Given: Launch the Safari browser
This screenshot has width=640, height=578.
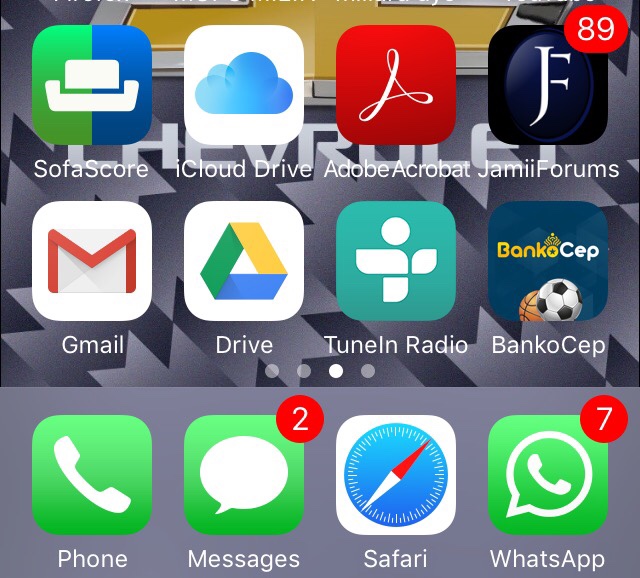Looking at the screenshot, I should click(396, 475).
